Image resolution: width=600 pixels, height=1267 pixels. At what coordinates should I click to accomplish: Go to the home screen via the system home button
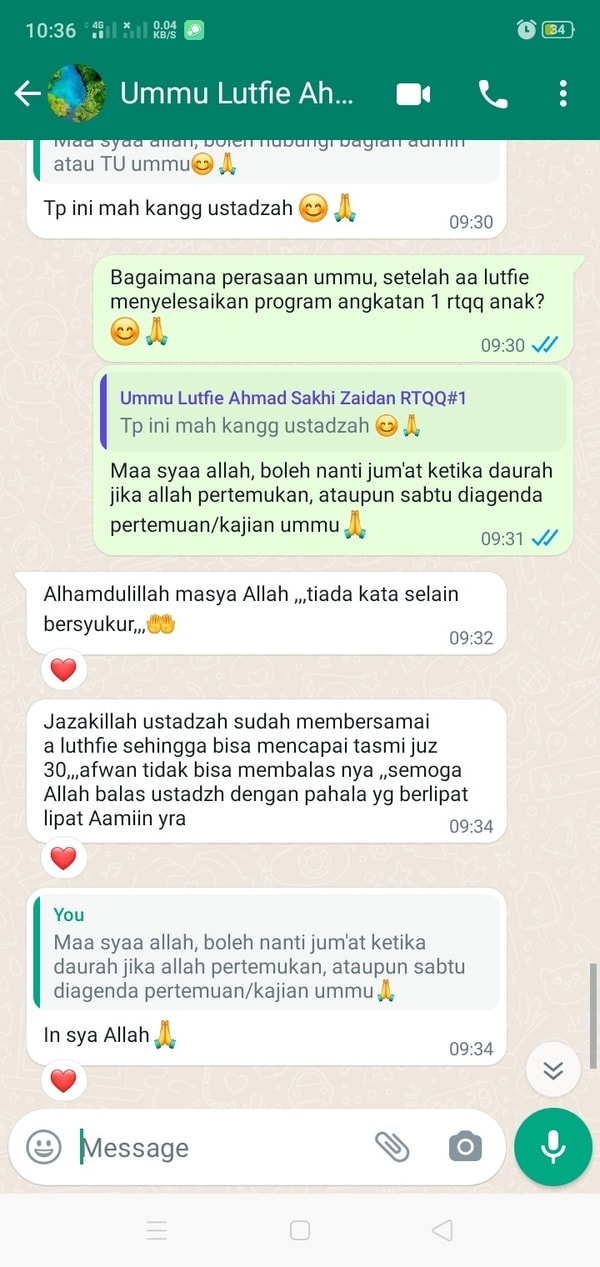[x=300, y=1230]
